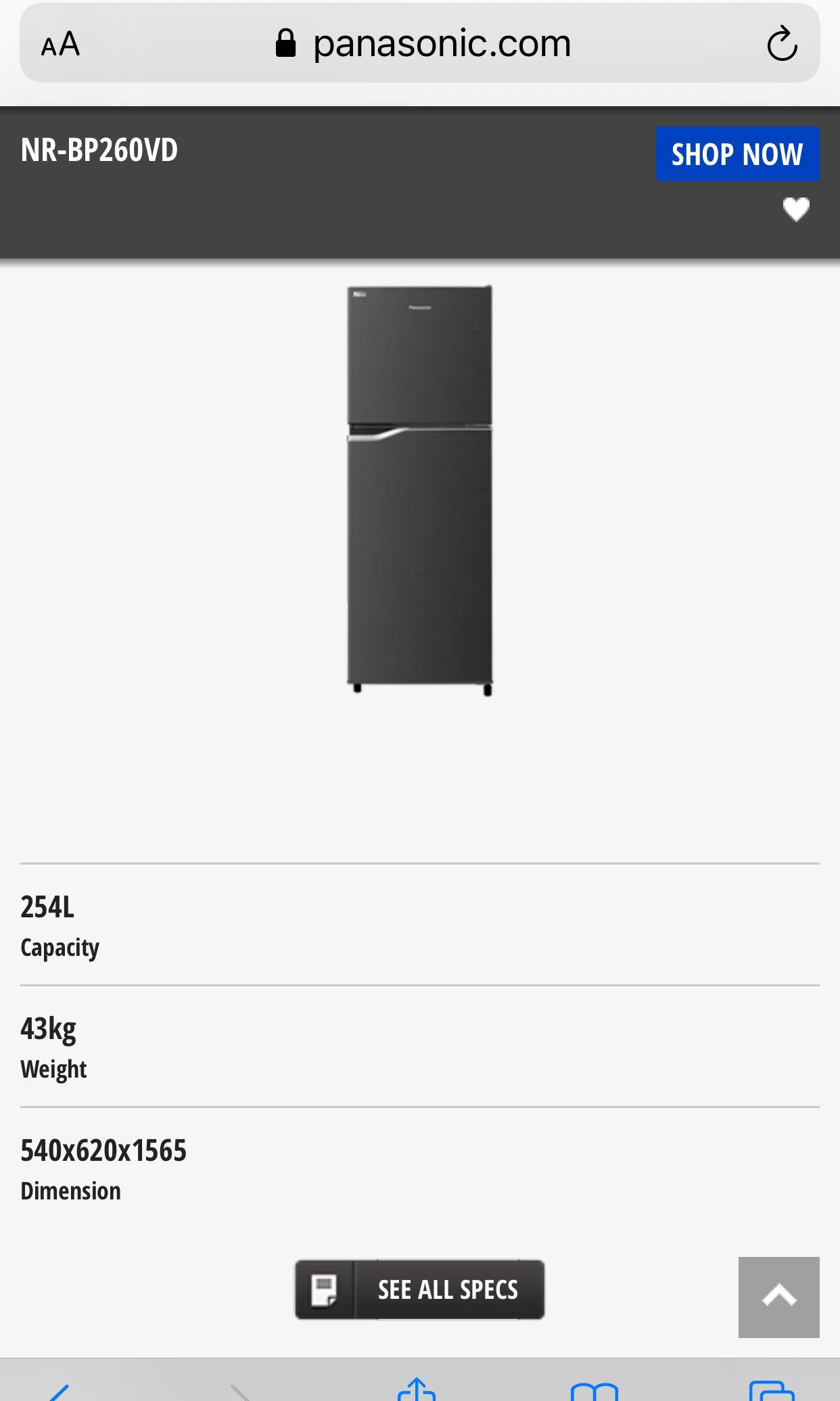The image size is (840, 1401).
Task: Open See All Specs
Action: (419, 1289)
